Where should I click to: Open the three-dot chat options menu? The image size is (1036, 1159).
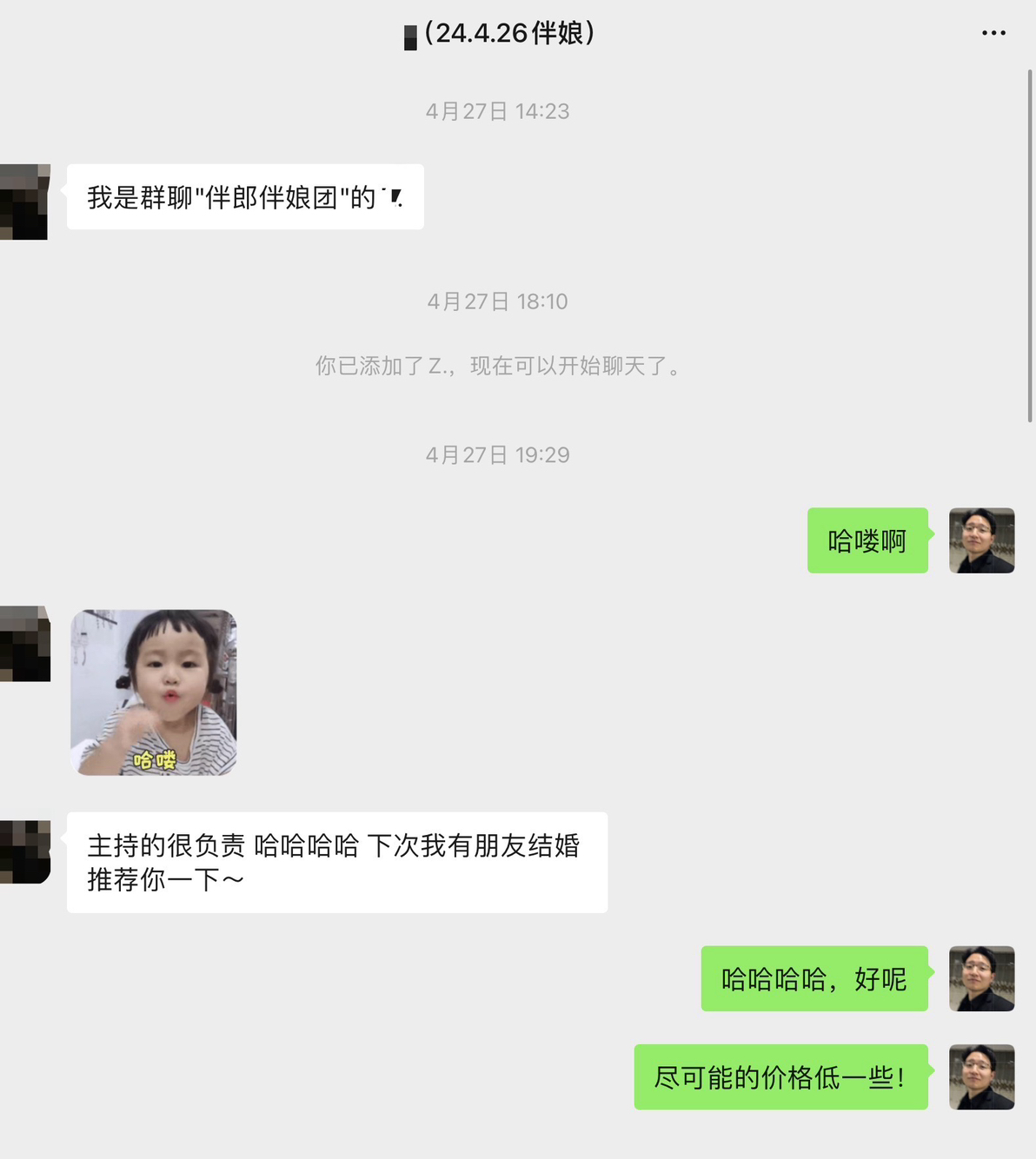coord(993,33)
